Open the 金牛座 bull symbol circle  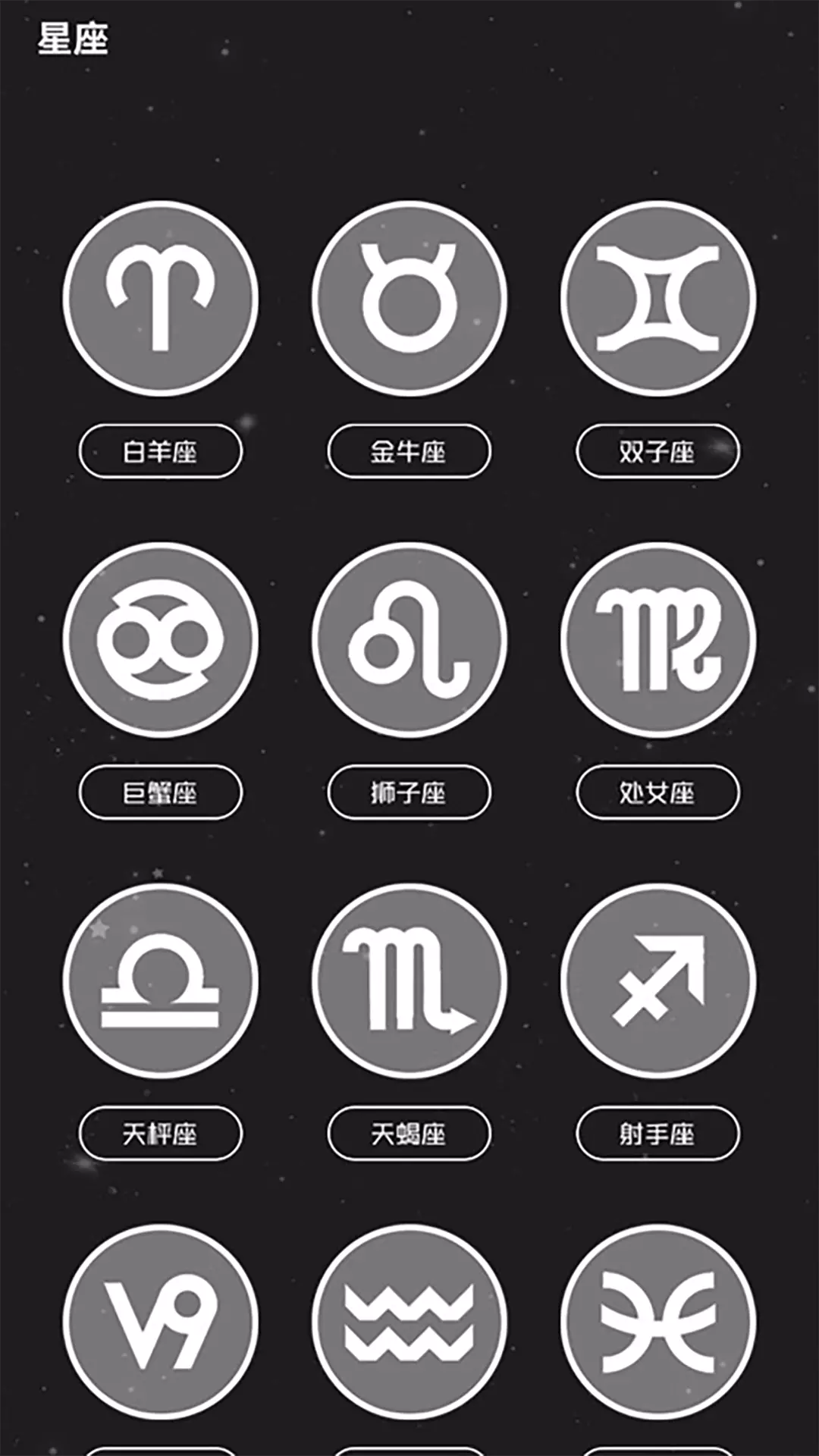409,299
